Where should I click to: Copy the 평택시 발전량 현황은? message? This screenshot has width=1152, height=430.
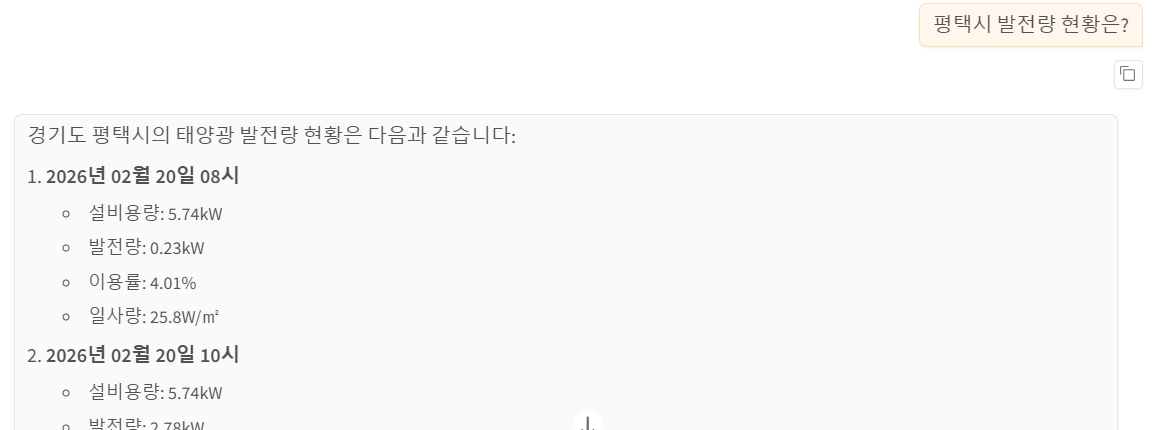tap(1128, 74)
